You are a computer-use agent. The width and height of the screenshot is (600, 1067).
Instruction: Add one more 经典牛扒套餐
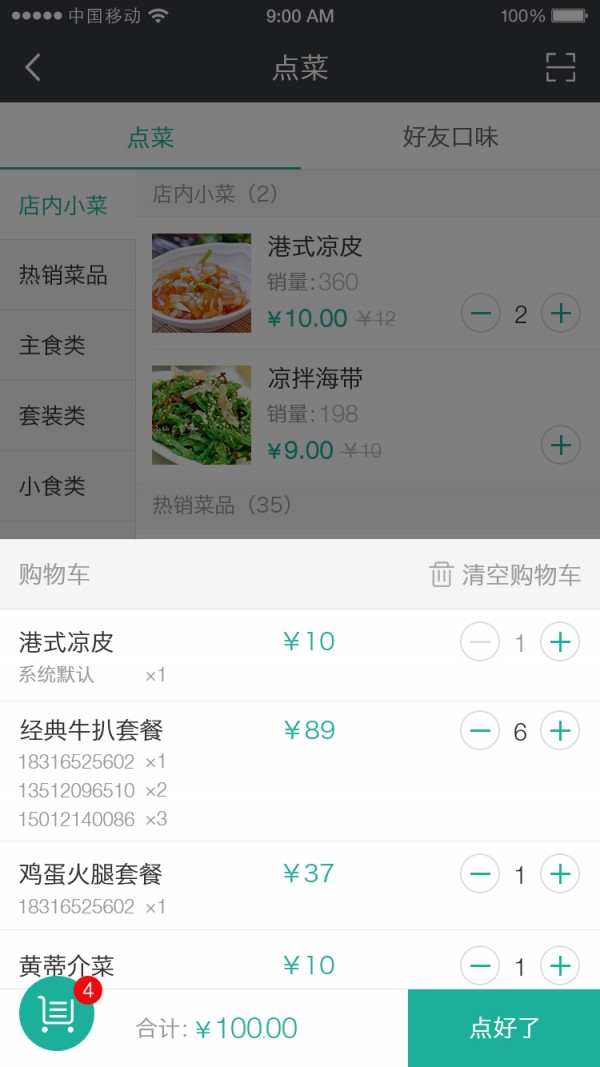point(560,731)
